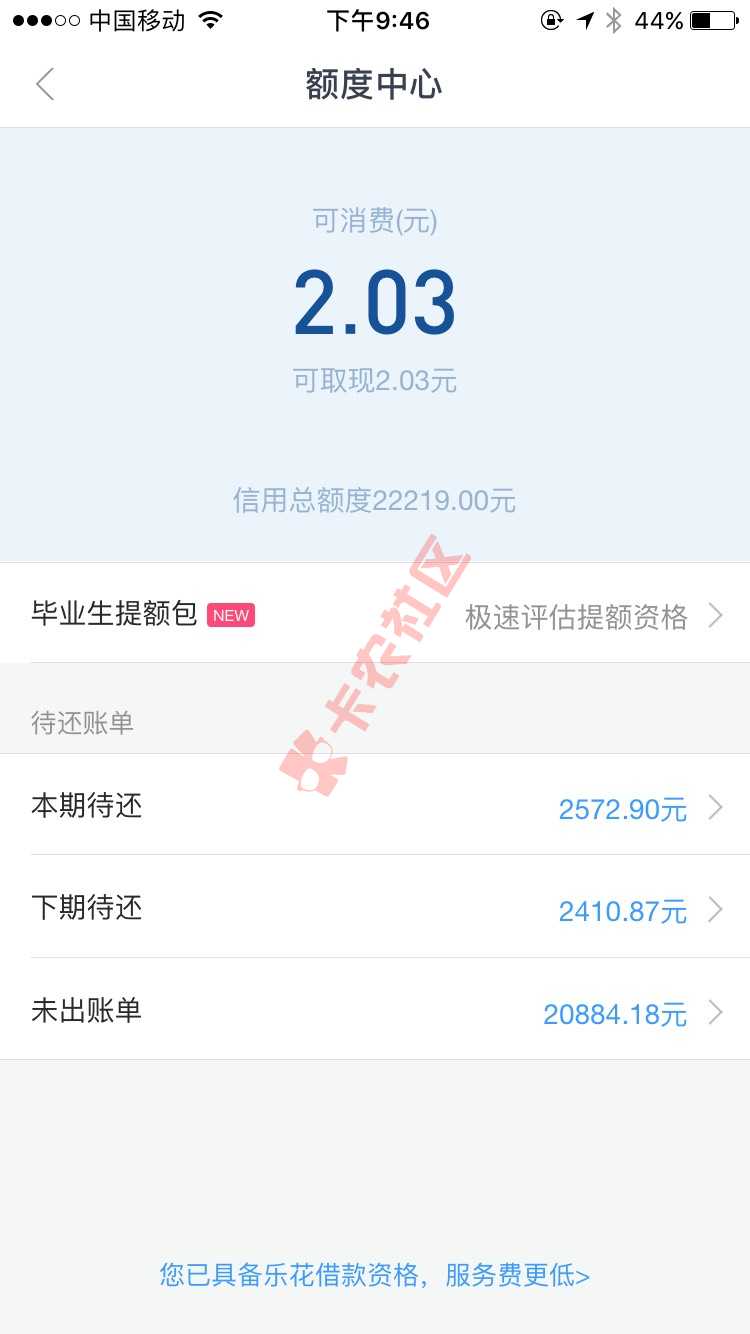Go back from 额度中心
The image size is (750, 1334).
click(x=45, y=84)
